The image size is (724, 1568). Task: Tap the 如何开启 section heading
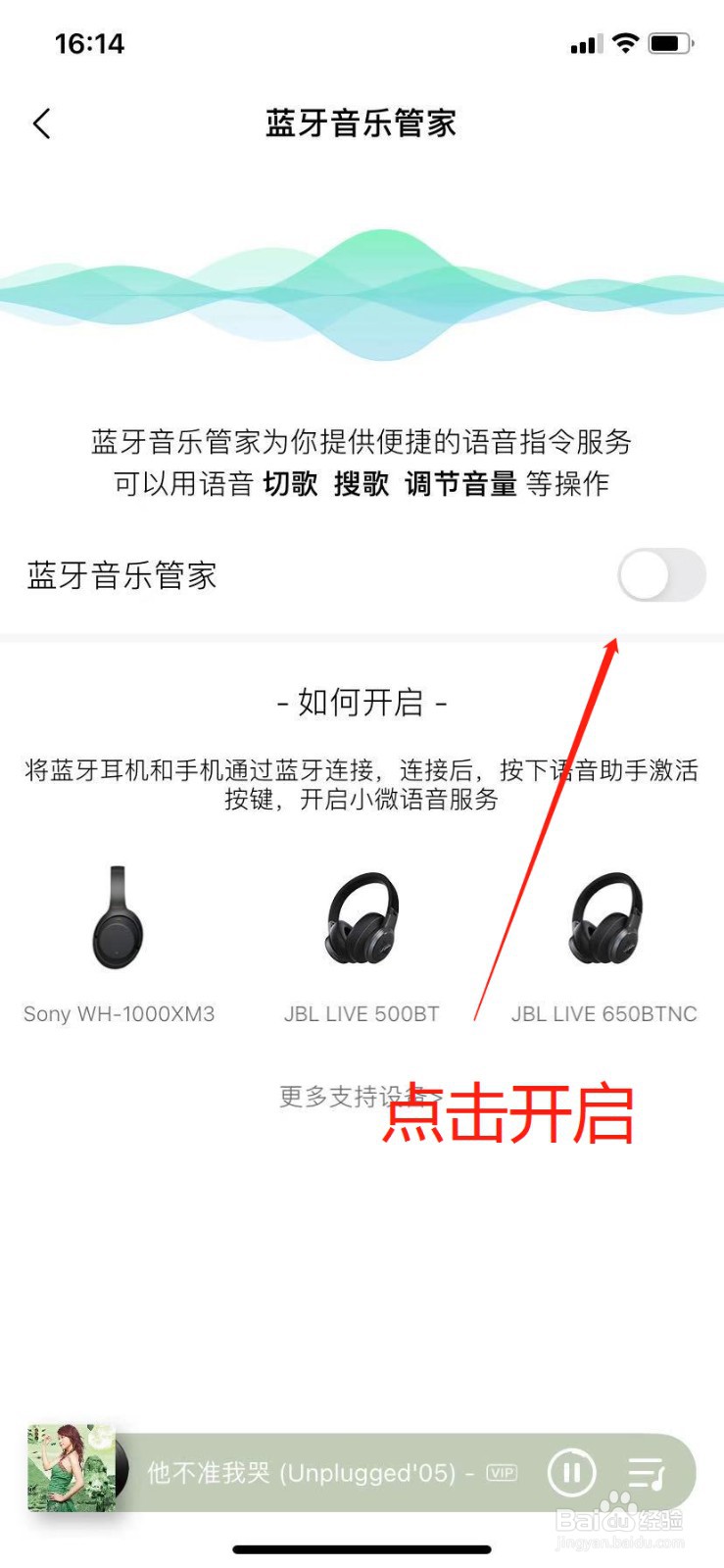(x=362, y=703)
